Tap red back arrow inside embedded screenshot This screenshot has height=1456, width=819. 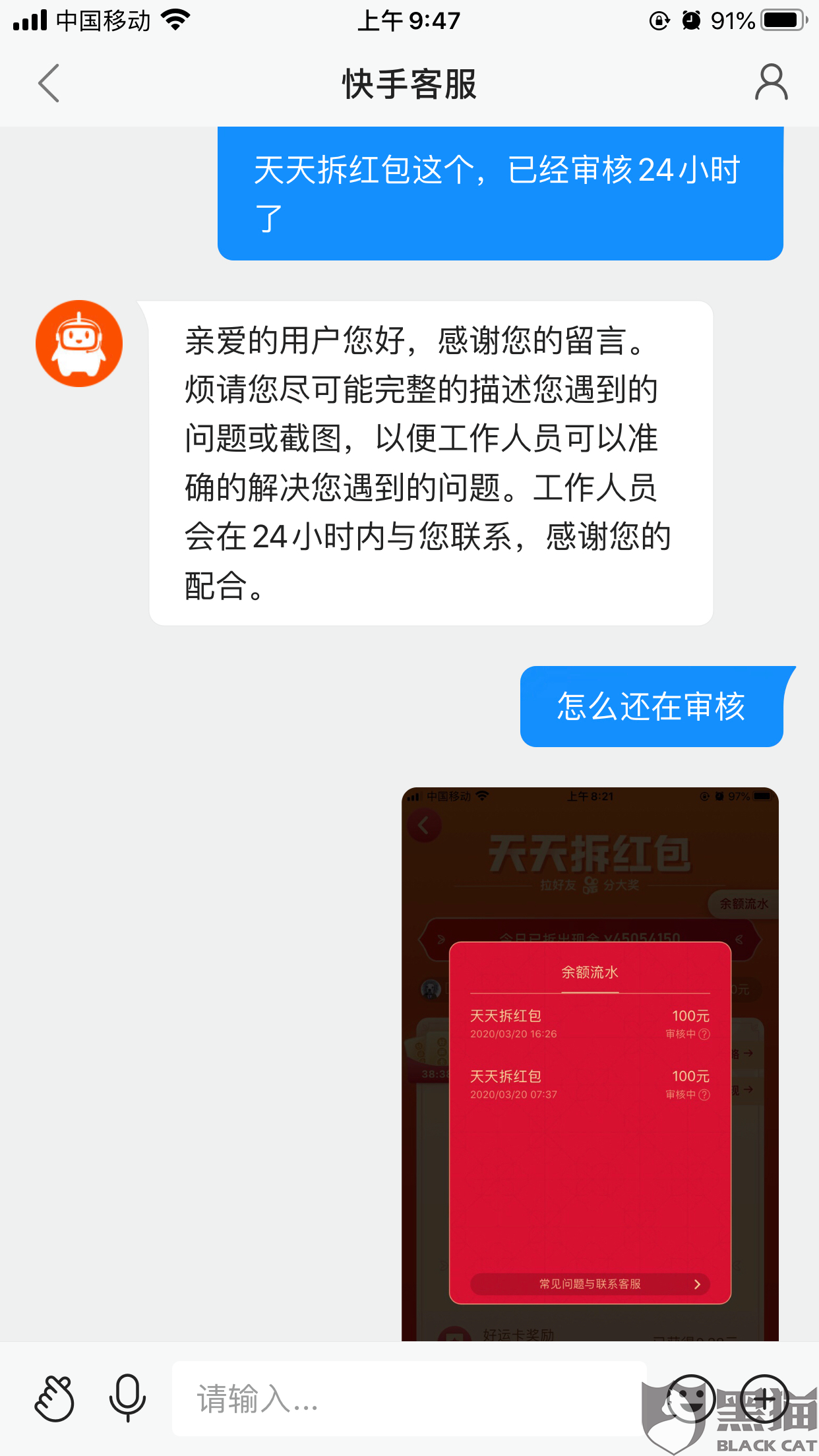pyautogui.click(x=425, y=825)
